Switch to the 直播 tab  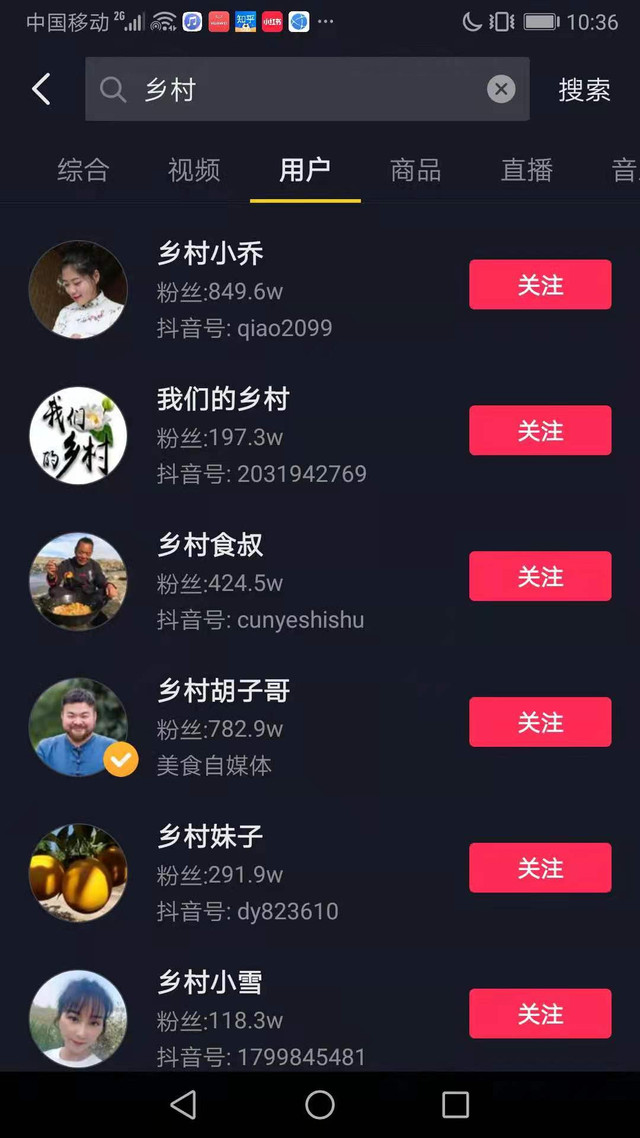click(x=527, y=170)
